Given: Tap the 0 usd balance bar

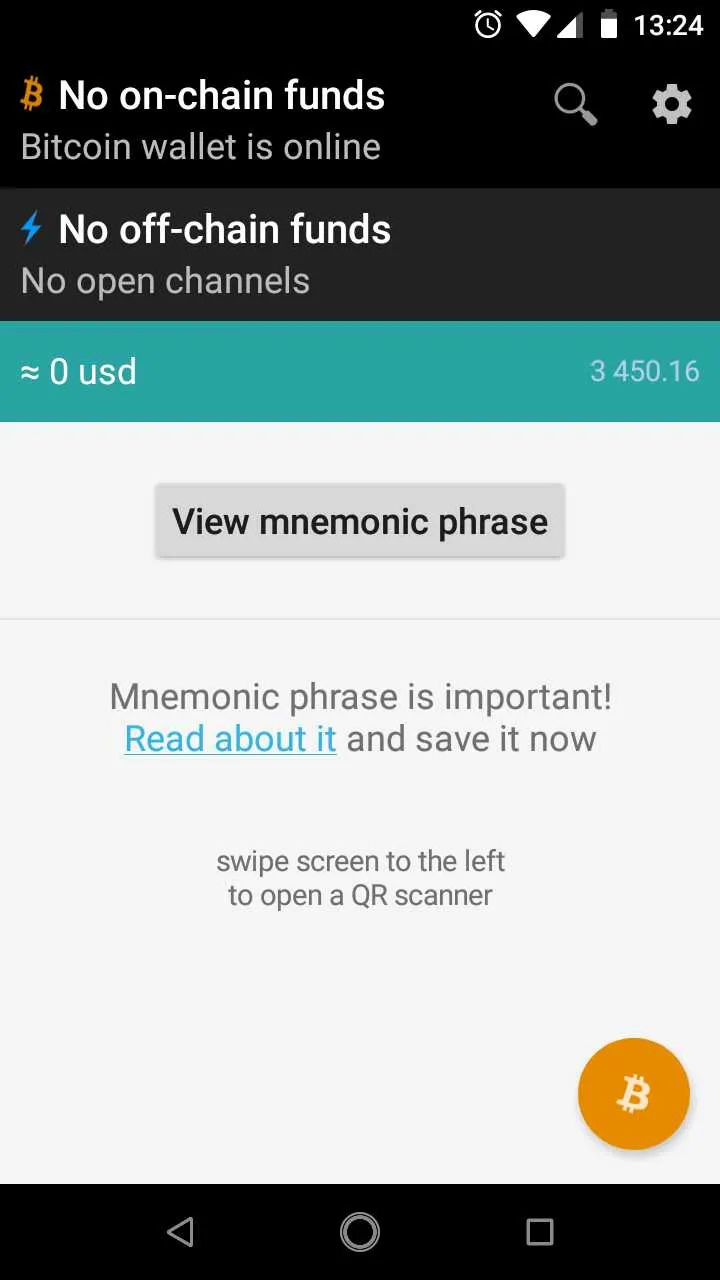Looking at the screenshot, I should pyautogui.click(x=360, y=371).
